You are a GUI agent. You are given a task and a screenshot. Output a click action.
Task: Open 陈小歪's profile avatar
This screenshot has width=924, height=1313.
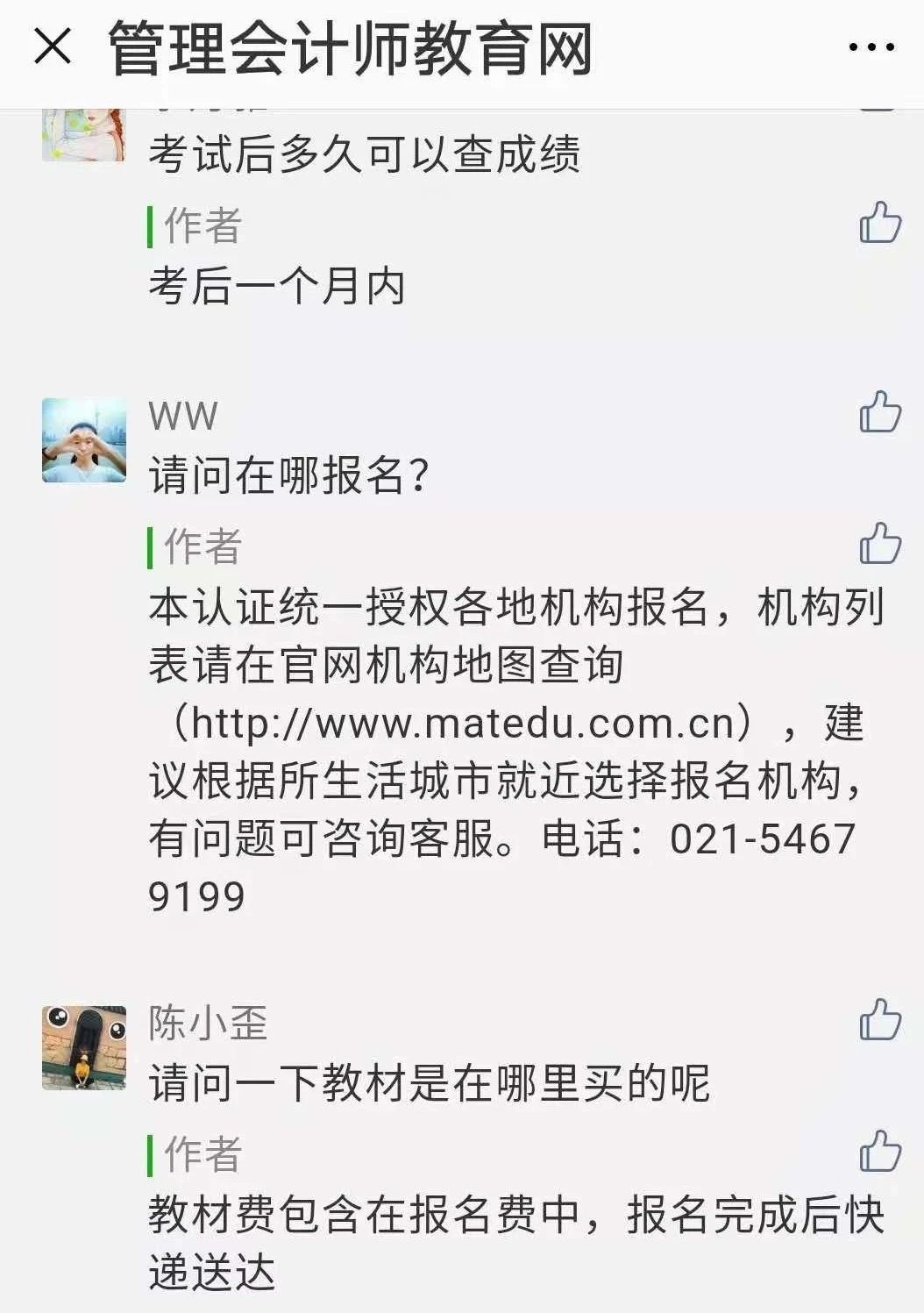tap(84, 1048)
